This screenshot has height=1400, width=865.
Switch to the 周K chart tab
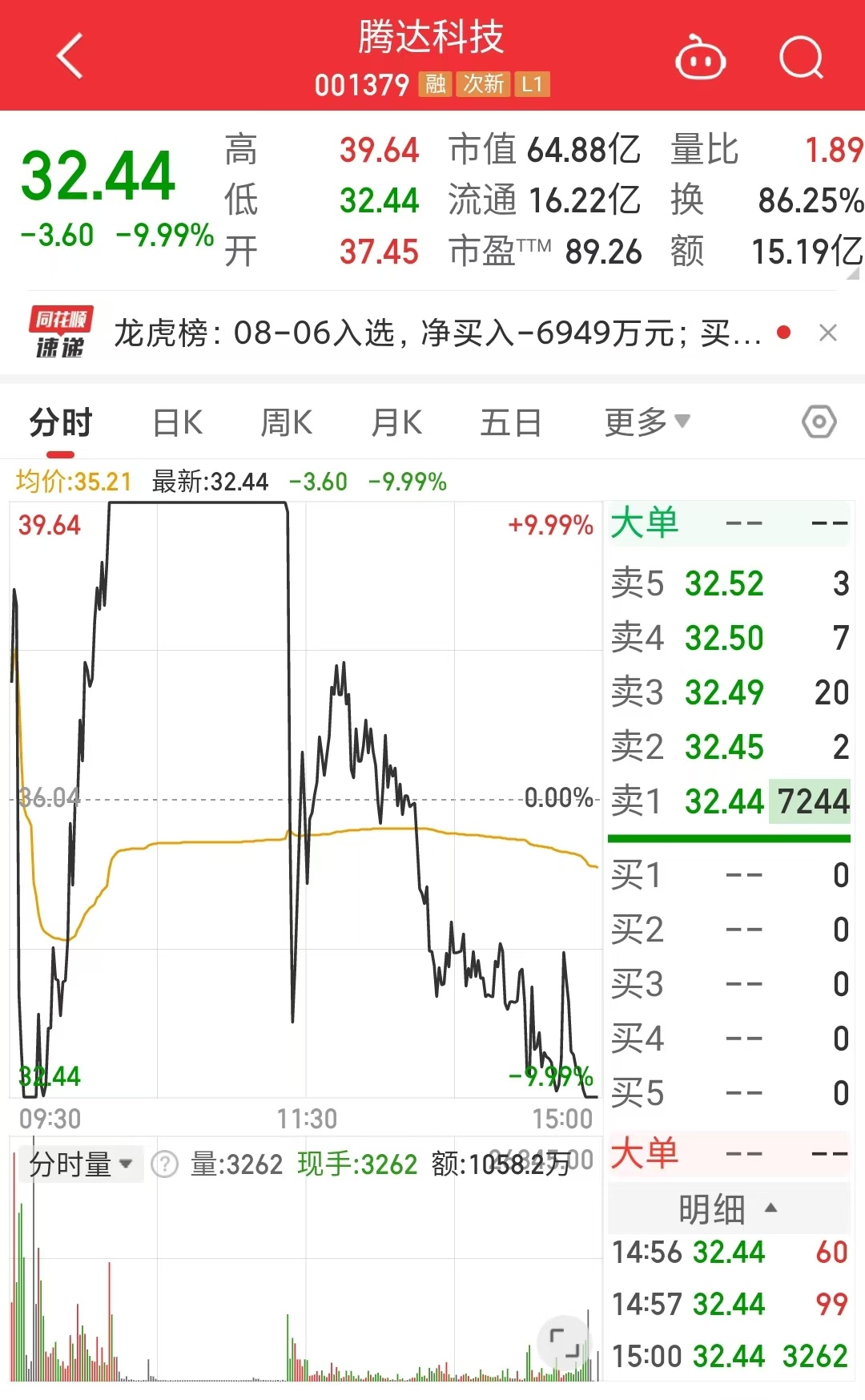[x=286, y=422]
